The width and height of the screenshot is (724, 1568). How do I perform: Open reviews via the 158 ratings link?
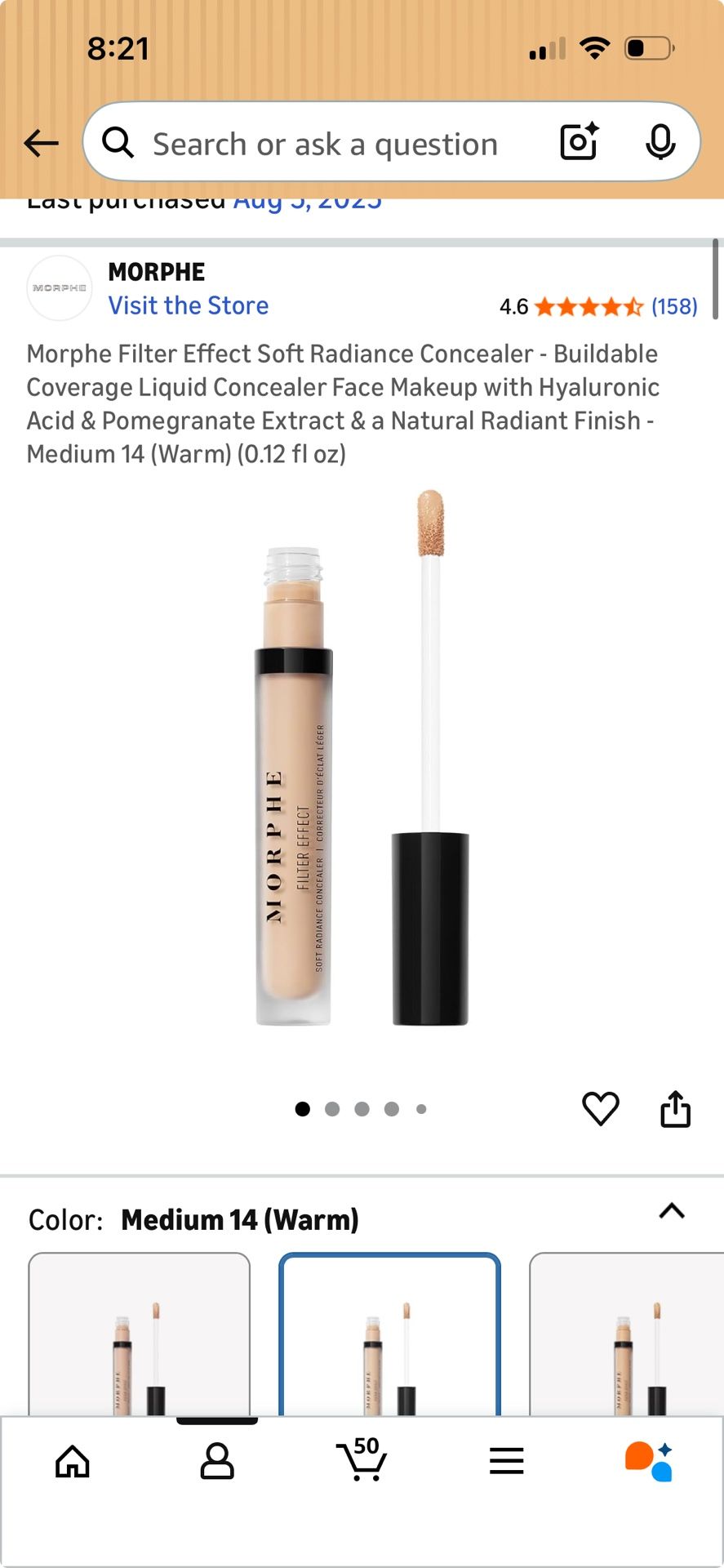(x=673, y=306)
